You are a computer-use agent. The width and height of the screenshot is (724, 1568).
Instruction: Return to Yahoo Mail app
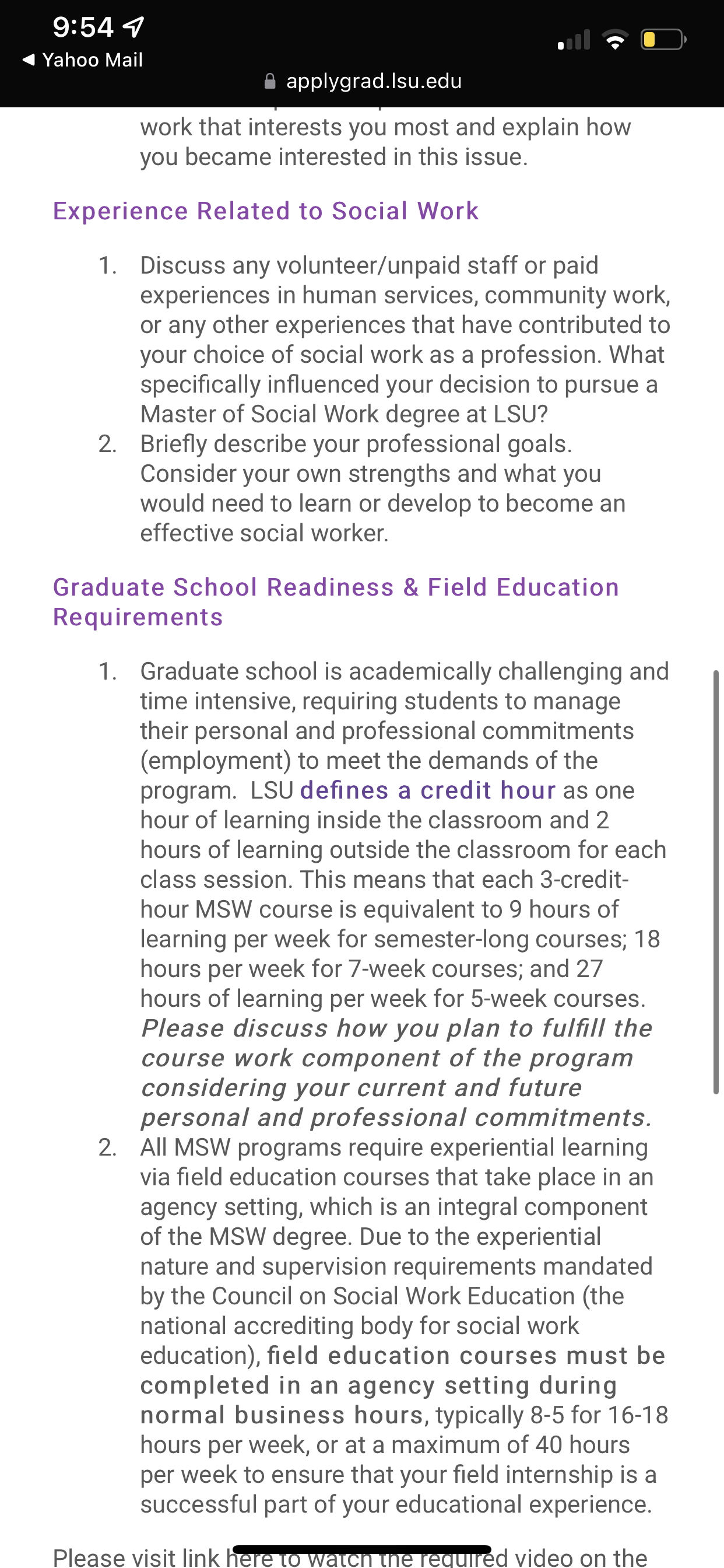click(82, 60)
